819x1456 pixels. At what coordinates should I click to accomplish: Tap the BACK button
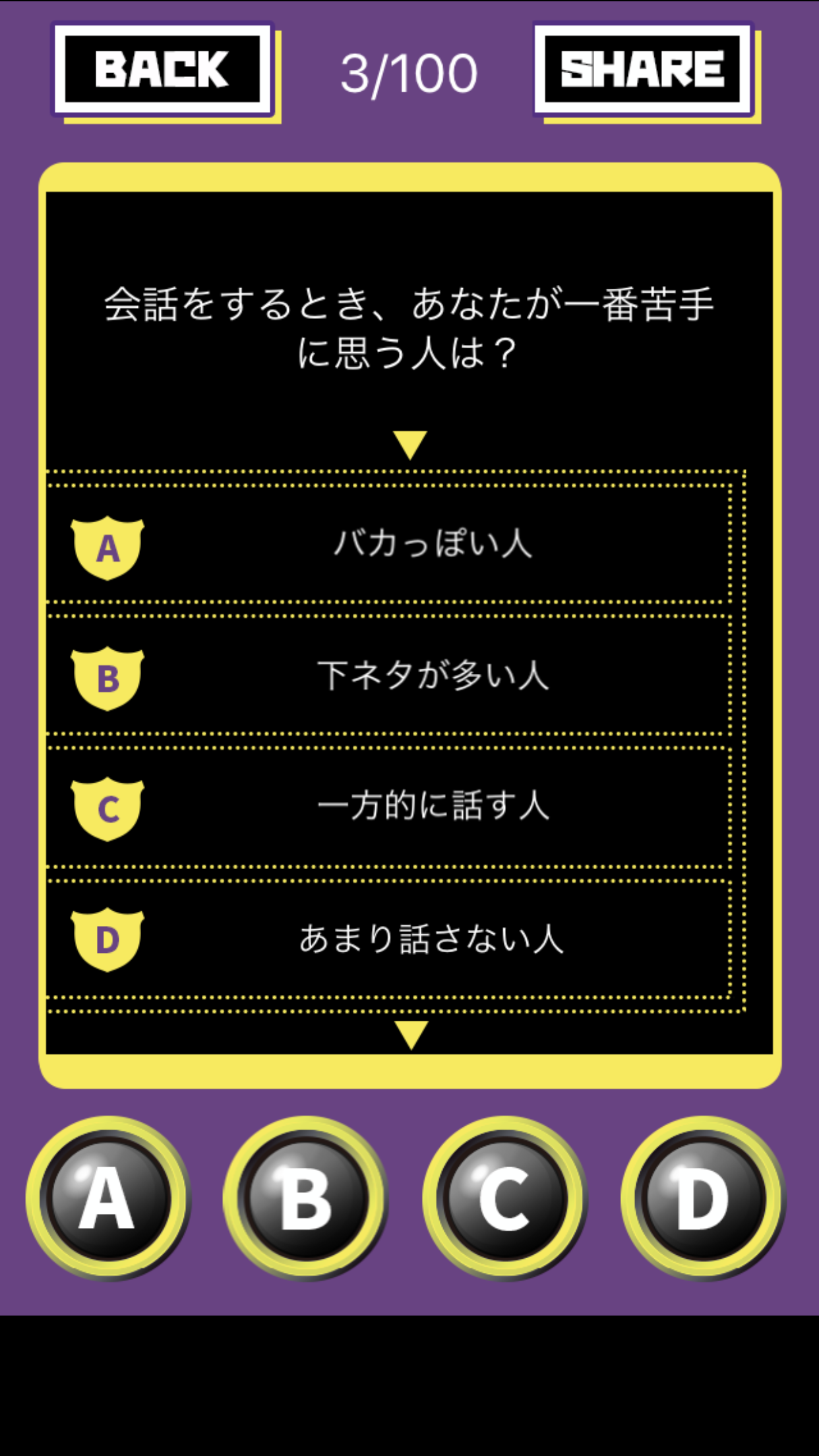pos(163,70)
